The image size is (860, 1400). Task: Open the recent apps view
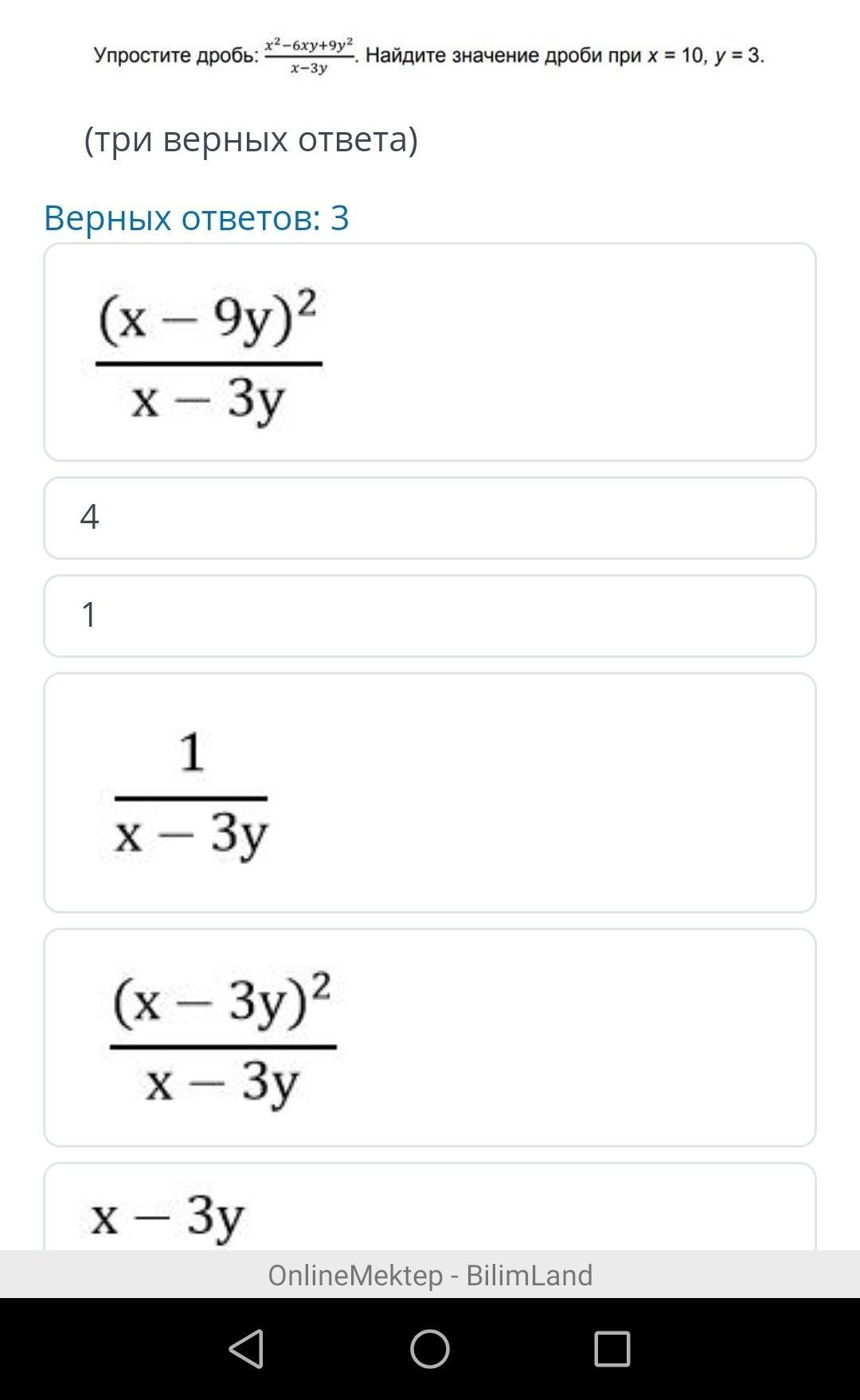(612, 1349)
